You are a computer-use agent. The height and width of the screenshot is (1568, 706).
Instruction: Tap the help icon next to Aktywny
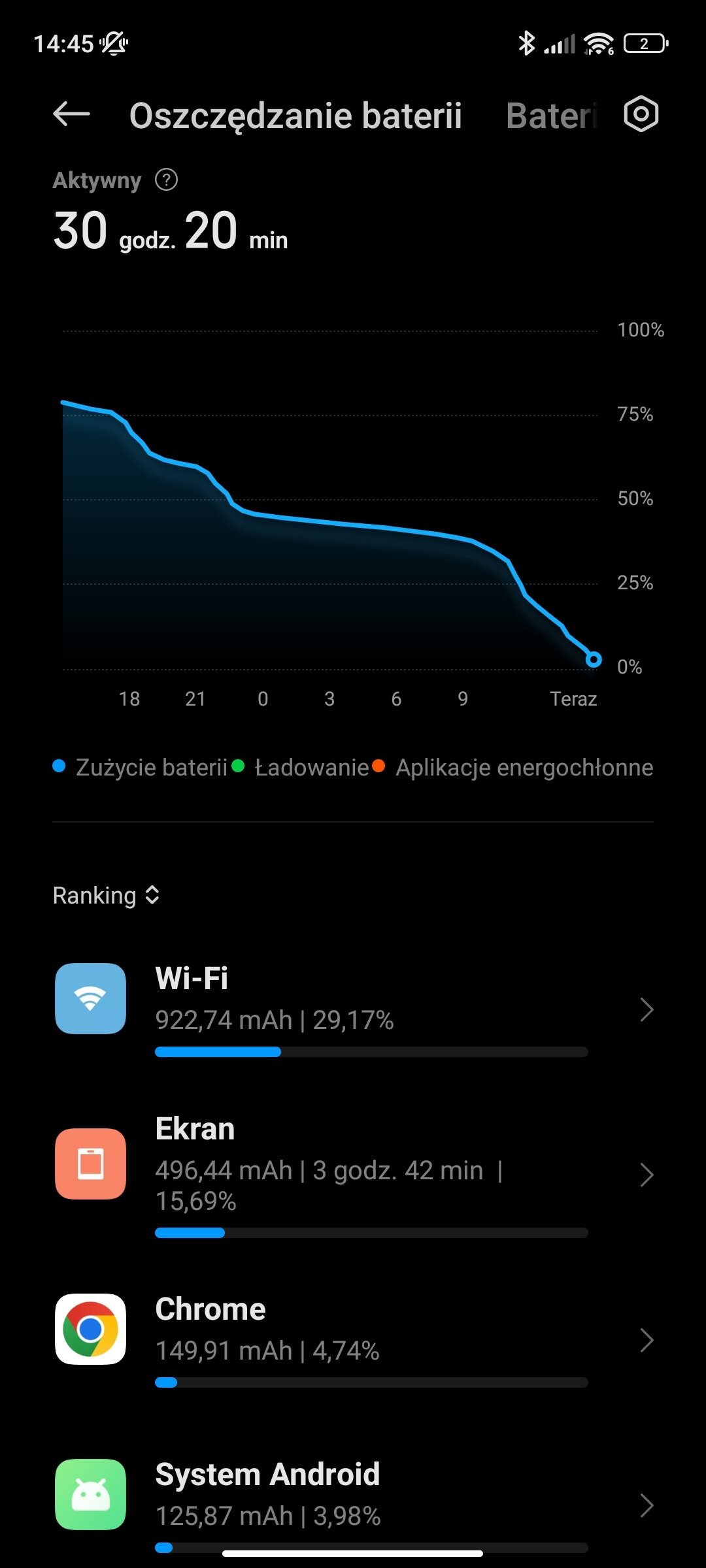coord(166,180)
